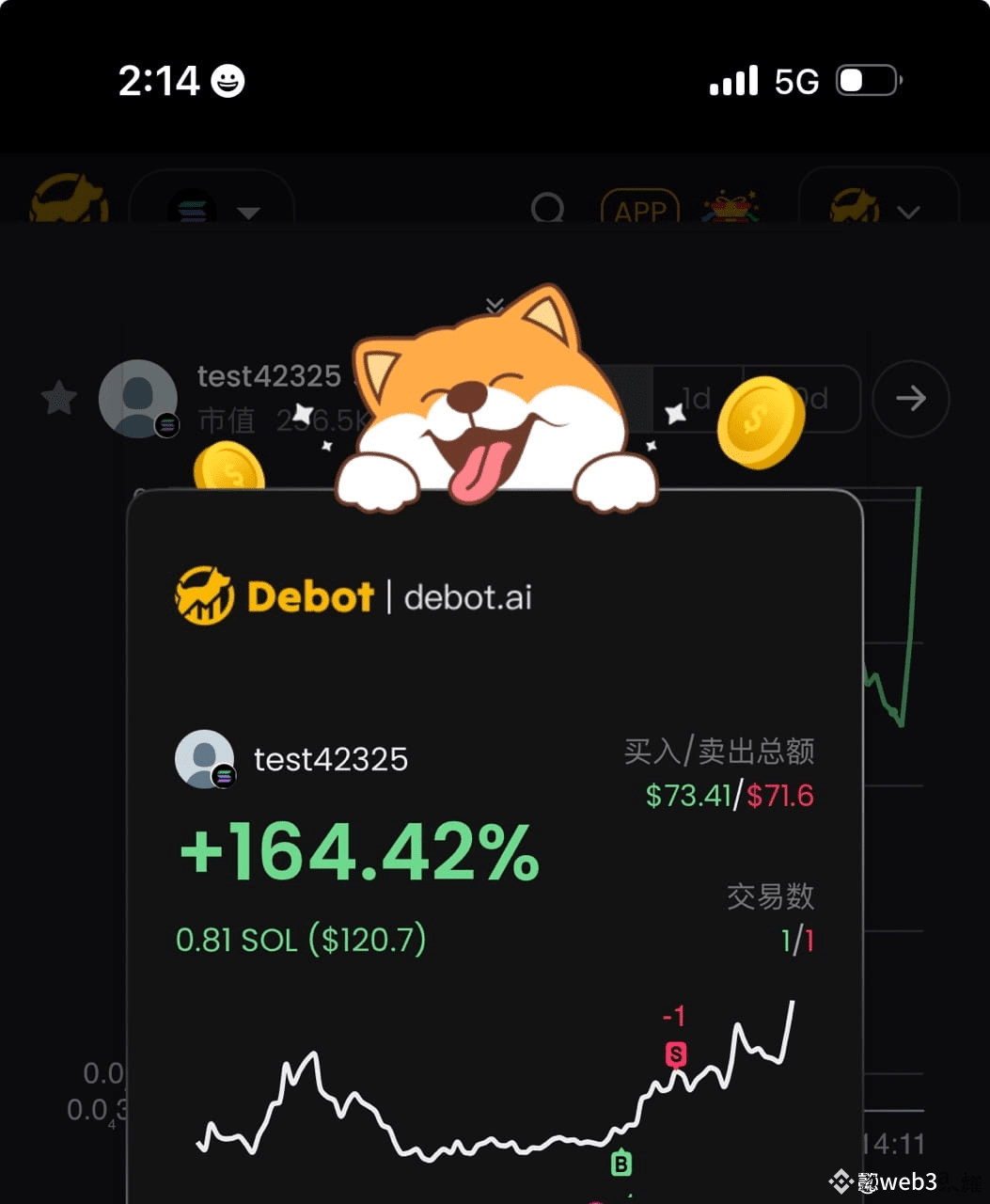Tap the Shiba mascot above the share card
The height and width of the screenshot is (1204, 990).
tap(489, 395)
